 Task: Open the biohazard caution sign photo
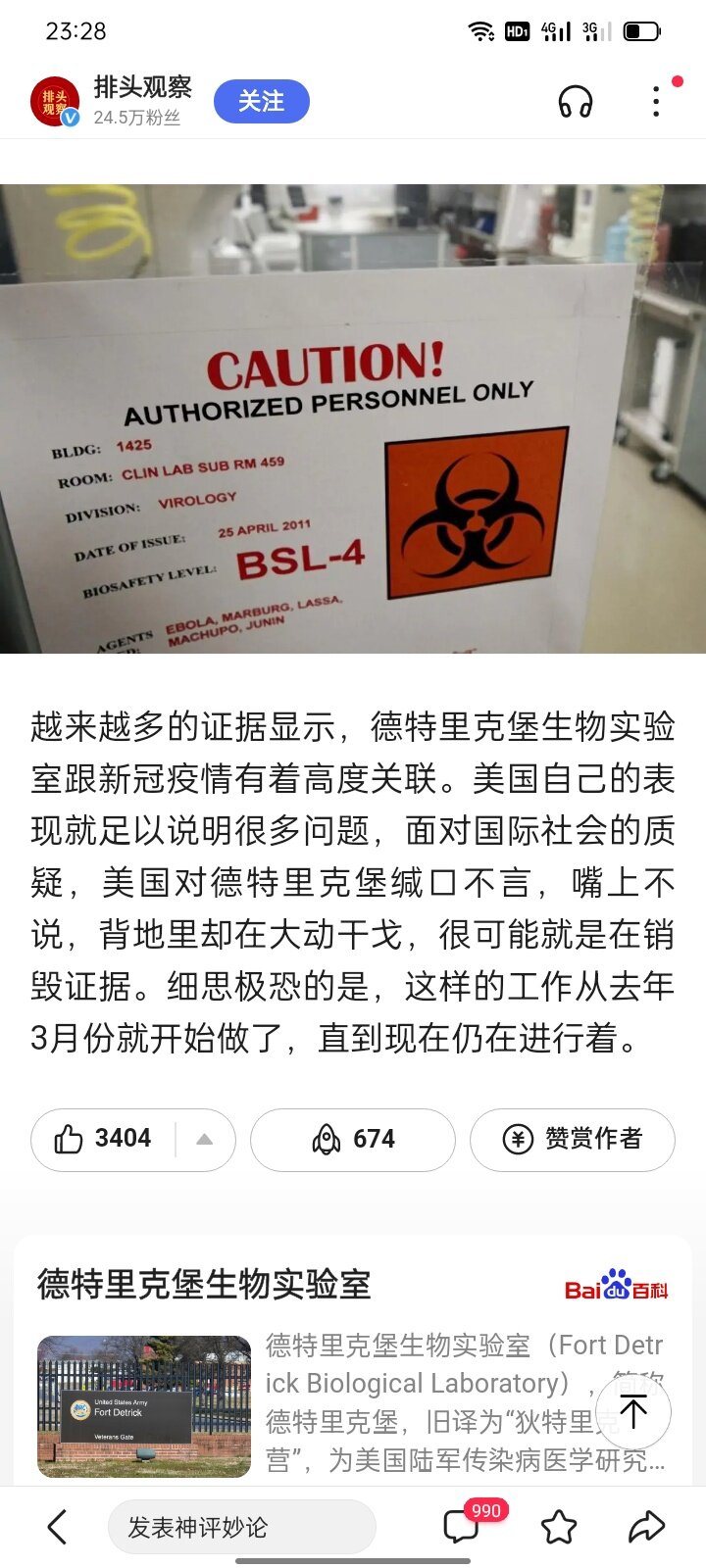click(353, 418)
